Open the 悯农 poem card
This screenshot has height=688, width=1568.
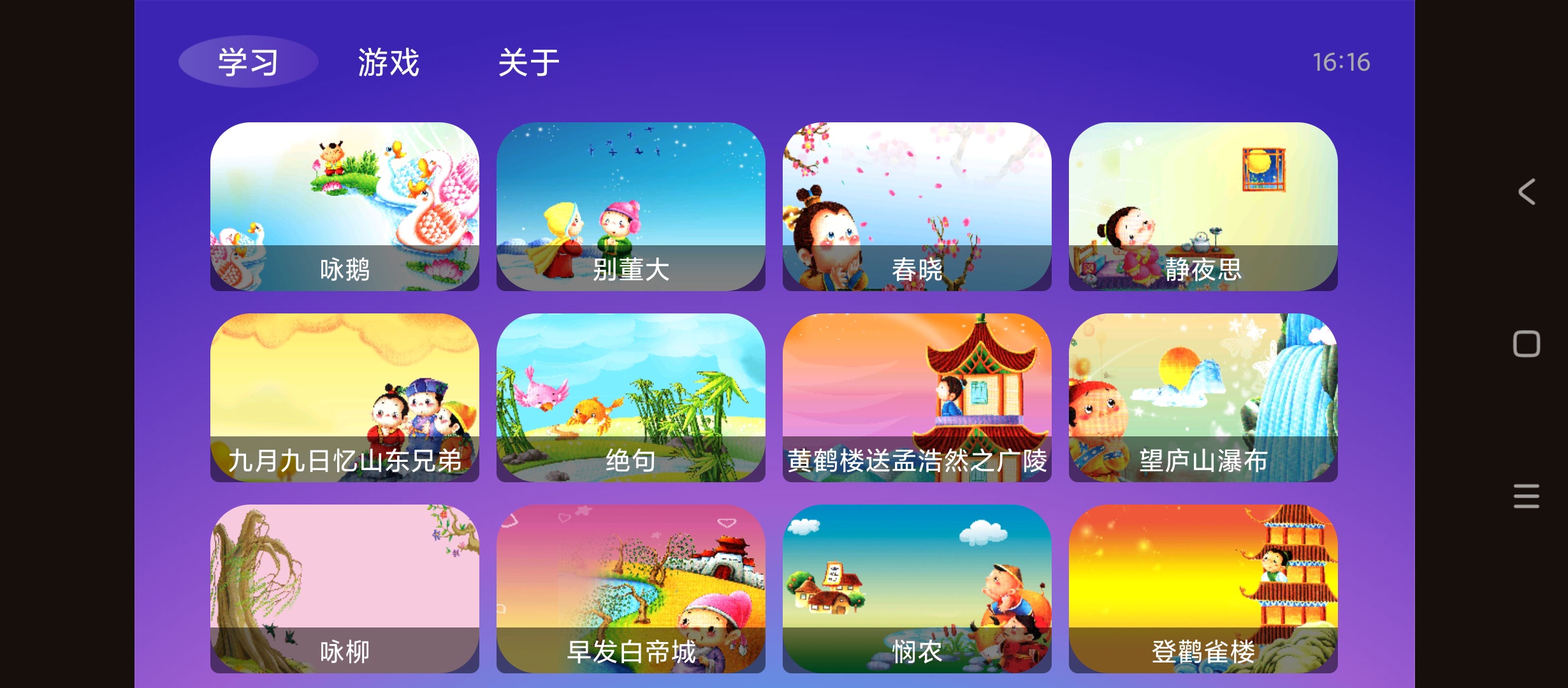(917, 589)
